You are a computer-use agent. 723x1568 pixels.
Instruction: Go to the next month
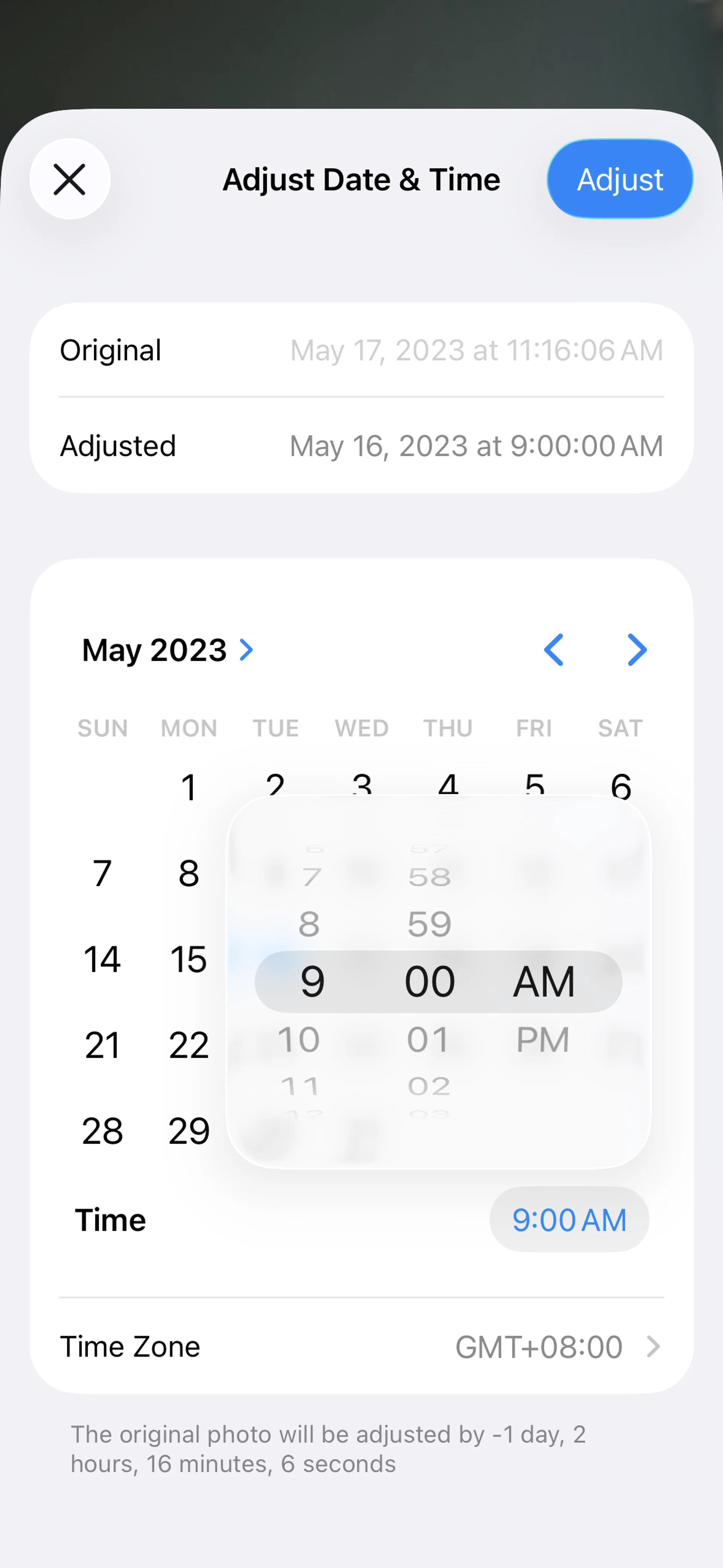(x=637, y=650)
